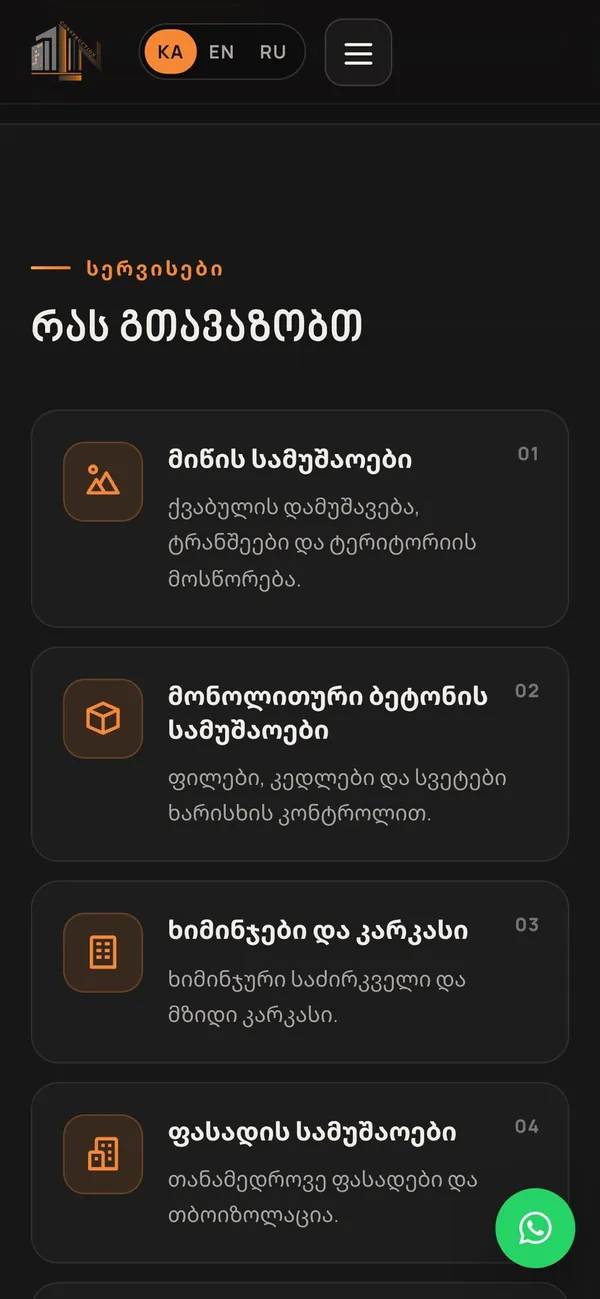Open the მონოლითური ბეტონის სამუშაოები card
The width and height of the screenshot is (600, 1299).
[300, 754]
